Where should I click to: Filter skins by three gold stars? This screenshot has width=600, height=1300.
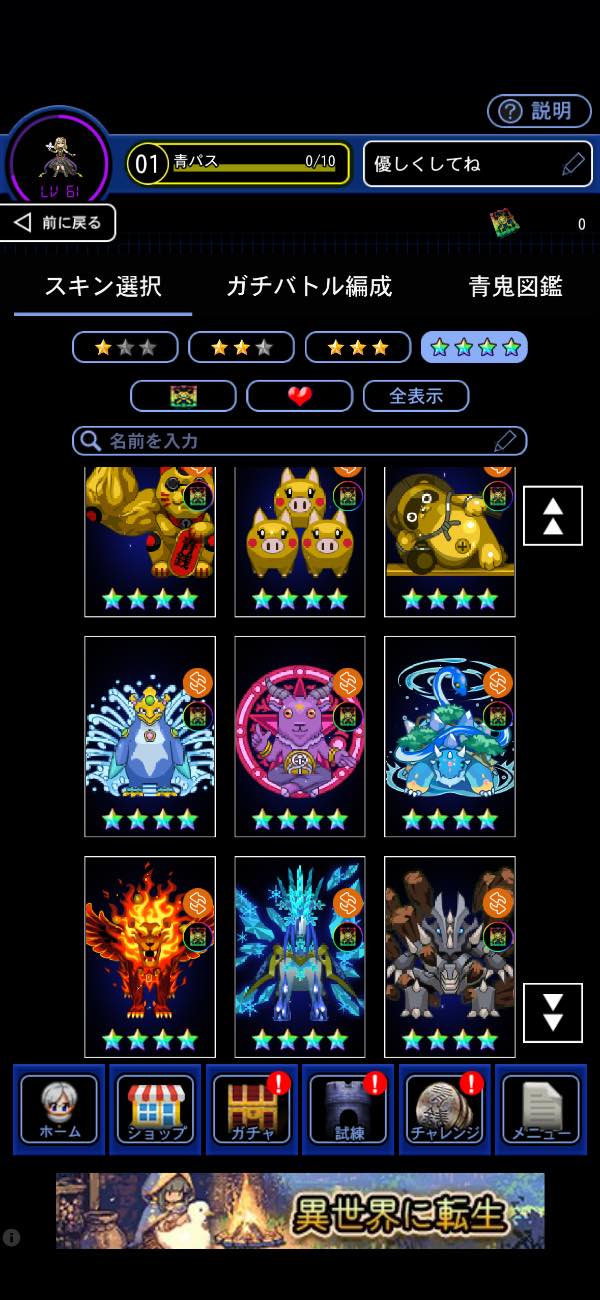(358, 347)
